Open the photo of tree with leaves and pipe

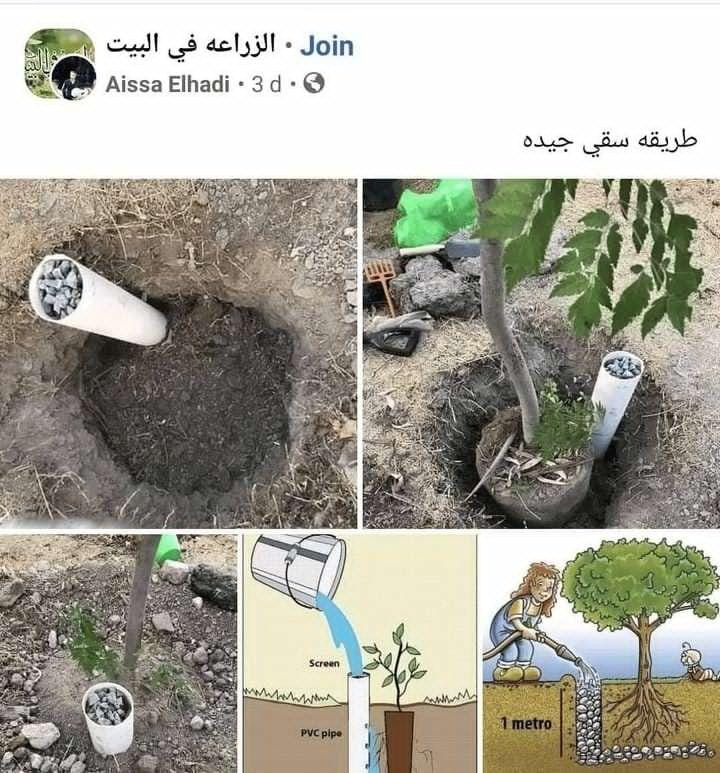tap(541, 353)
